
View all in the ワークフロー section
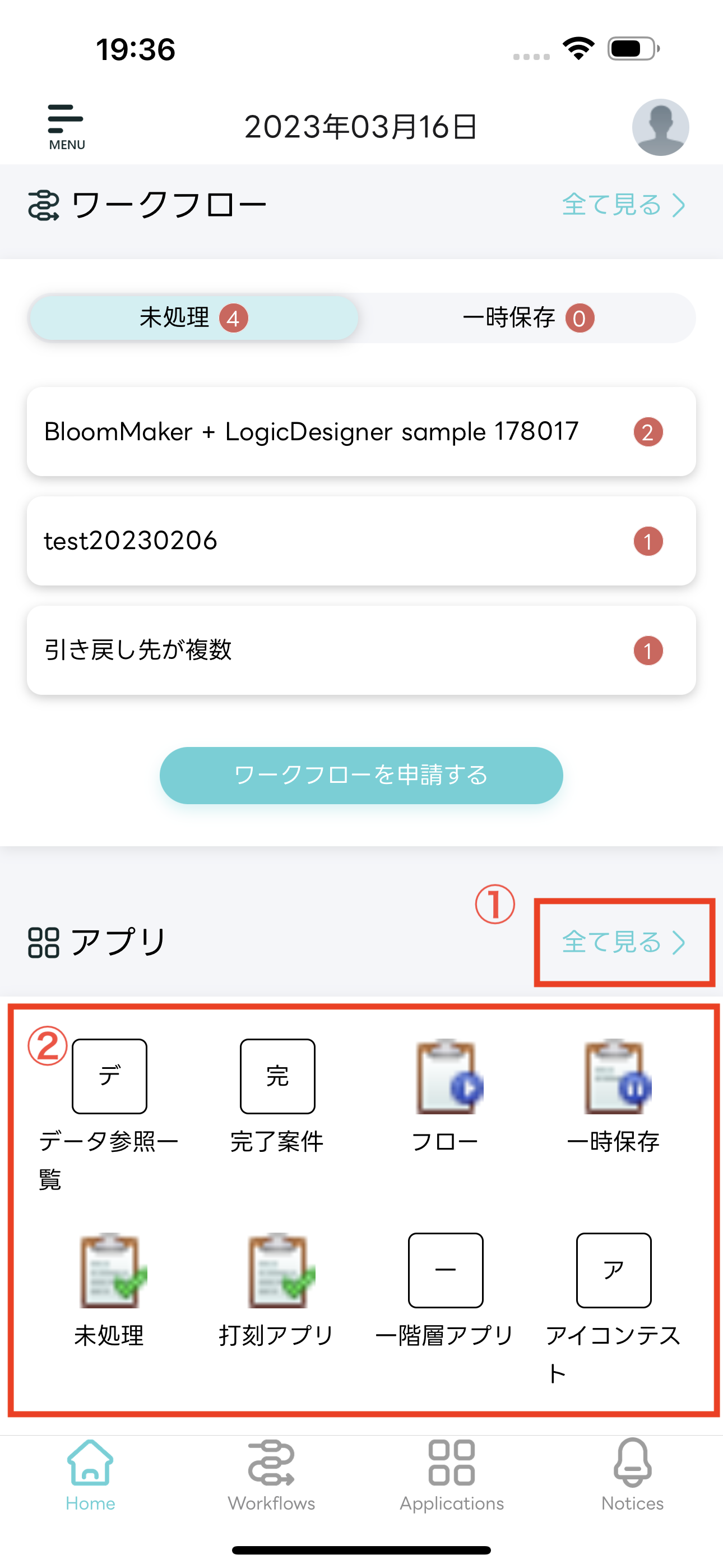pos(623,205)
